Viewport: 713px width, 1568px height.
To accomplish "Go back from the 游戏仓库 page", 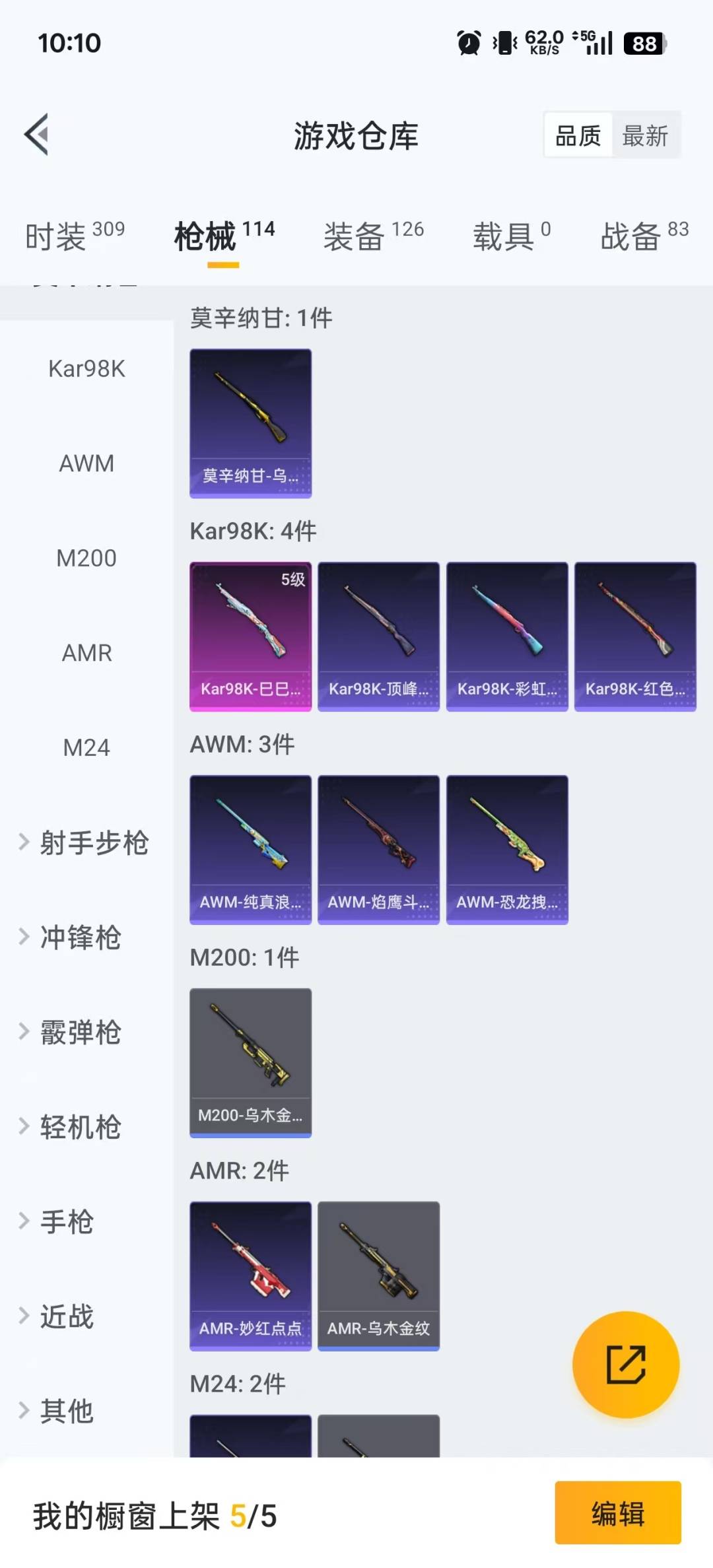I will (37, 135).
